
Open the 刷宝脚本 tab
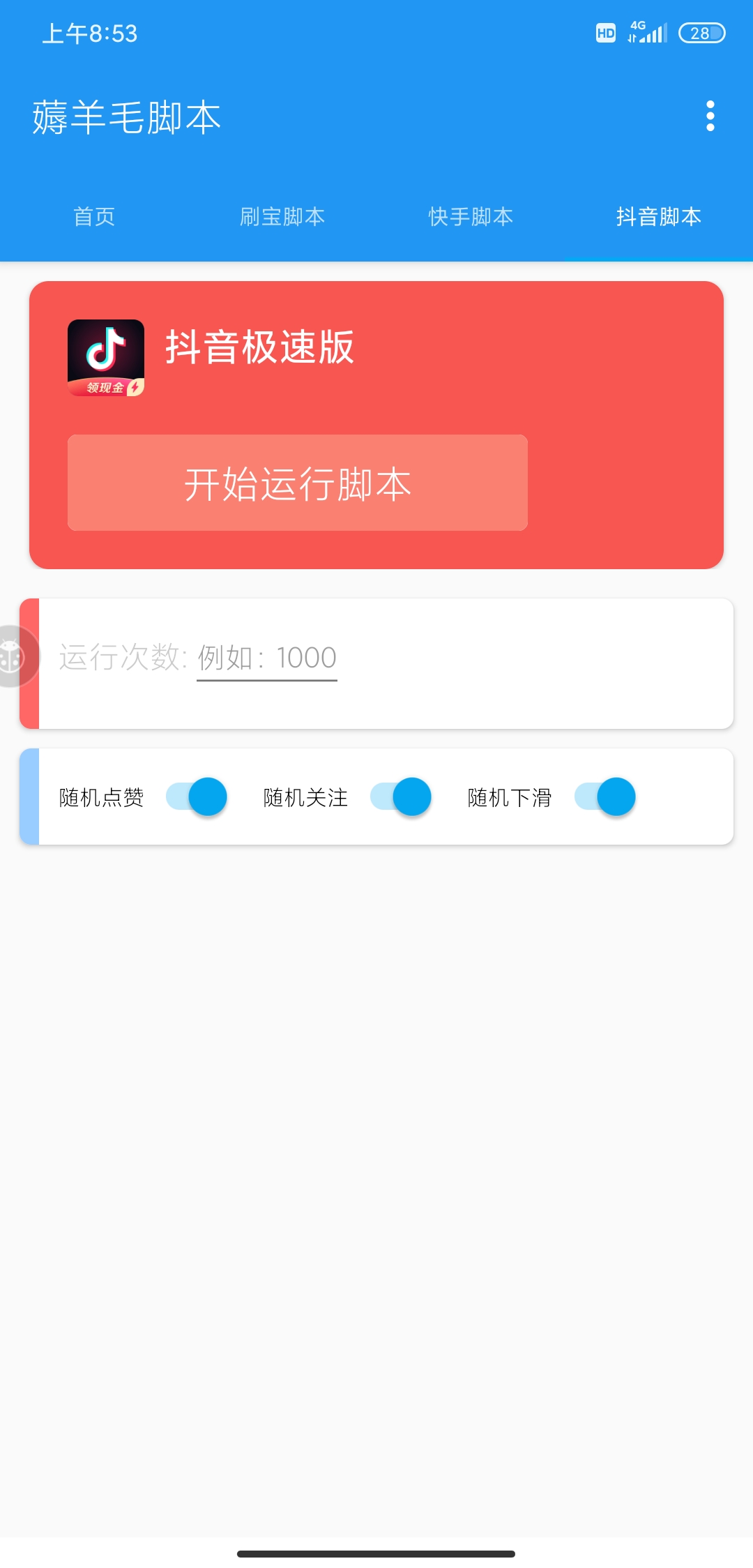pyautogui.click(x=283, y=217)
